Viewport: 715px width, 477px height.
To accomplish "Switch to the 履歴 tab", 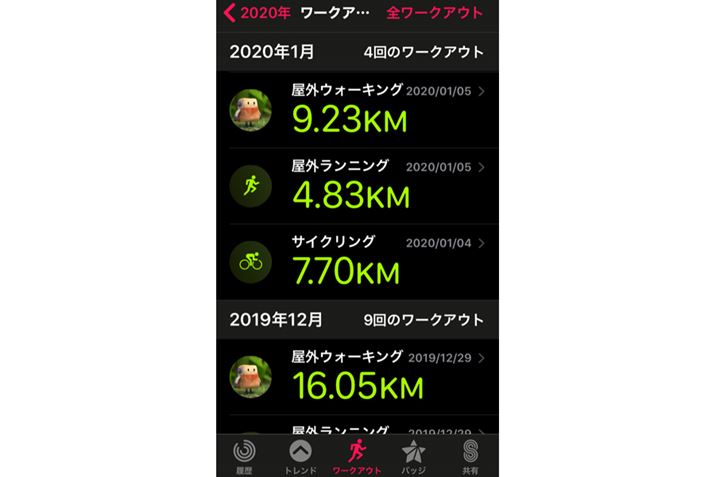I will pyautogui.click(x=245, y=457).
